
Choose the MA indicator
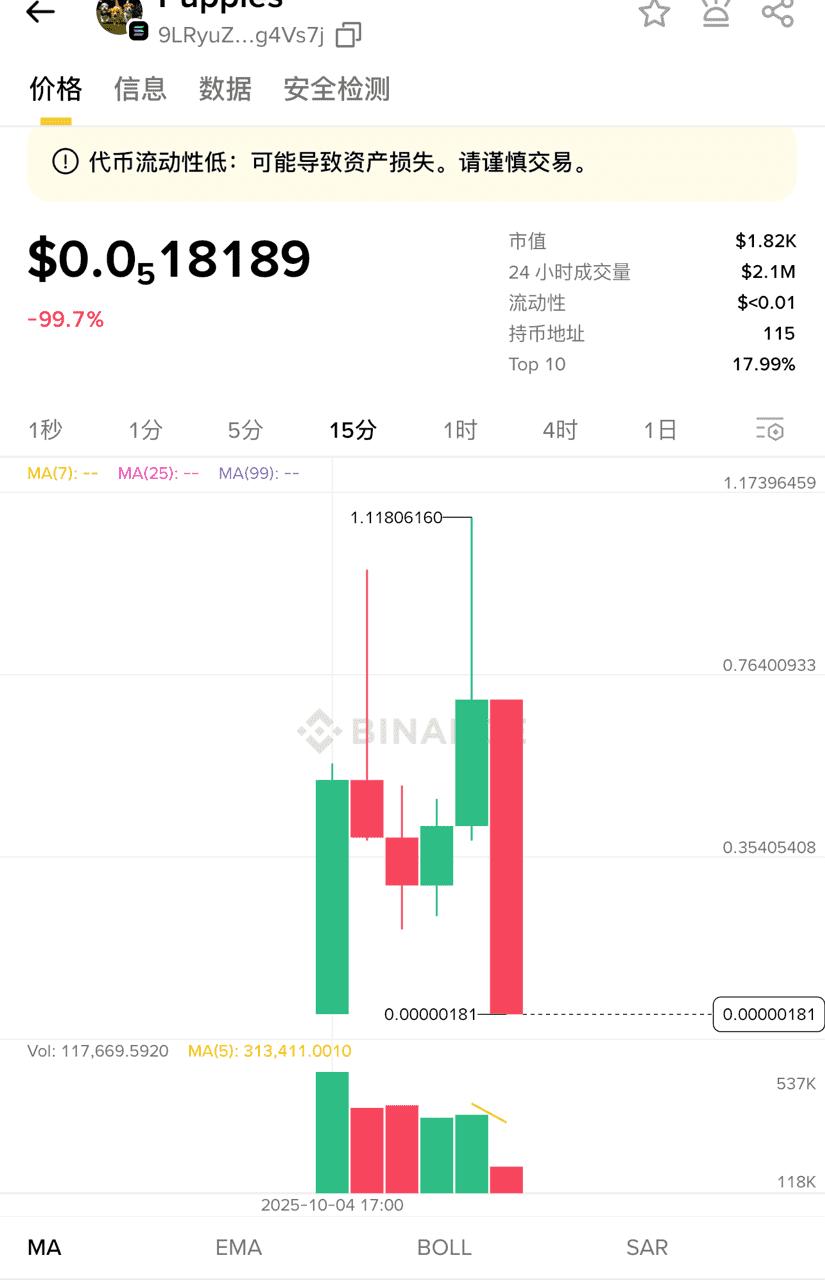[x=44, y=1247]
